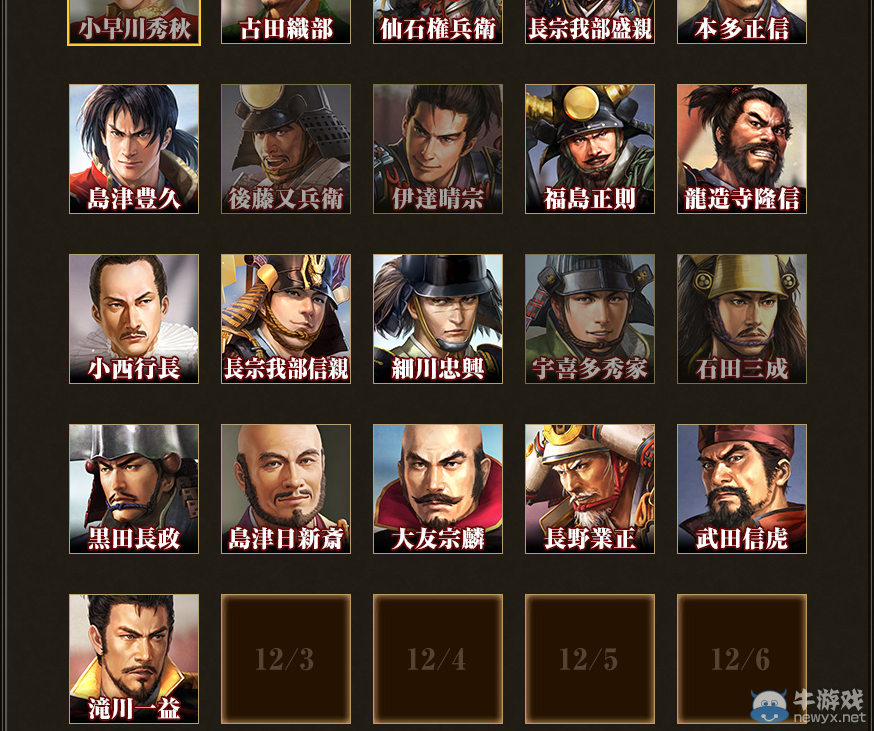Viewport: 874px width, 731px height.
Task: Select the 宇喜多秀家 character tile
Action: click(x=590, y=318)
